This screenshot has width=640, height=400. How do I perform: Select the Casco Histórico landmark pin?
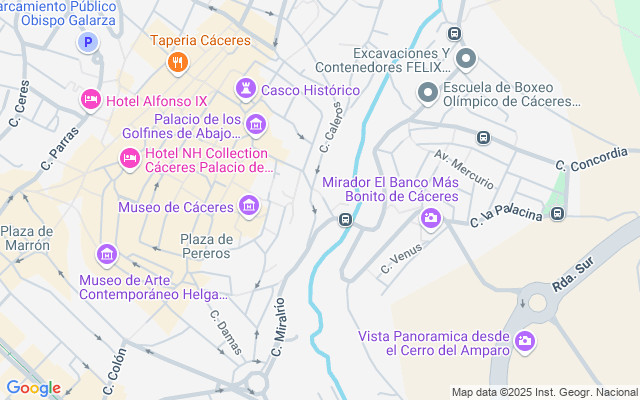pyautogui.click(x=245, y=90)
